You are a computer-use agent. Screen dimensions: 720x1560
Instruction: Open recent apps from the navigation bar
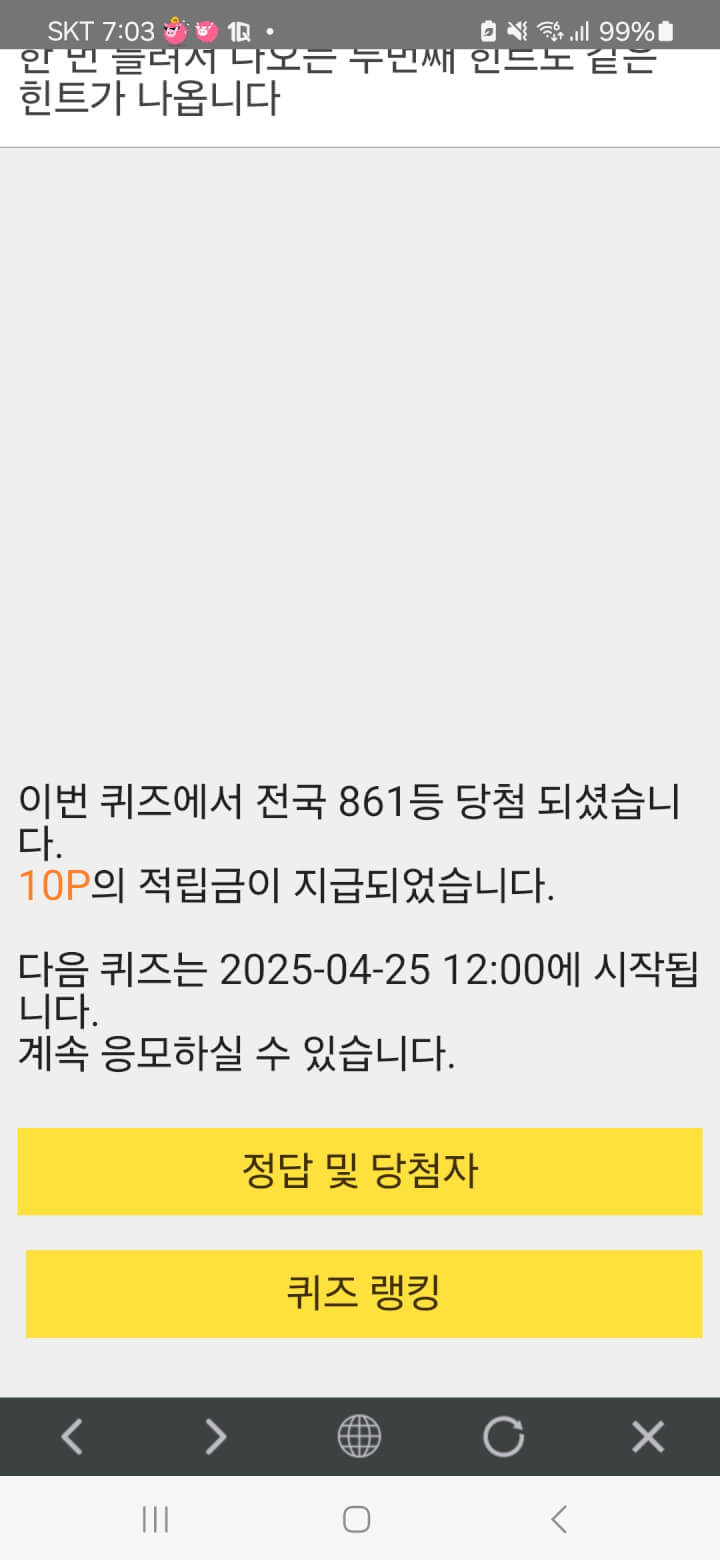tap(155, 1520)
